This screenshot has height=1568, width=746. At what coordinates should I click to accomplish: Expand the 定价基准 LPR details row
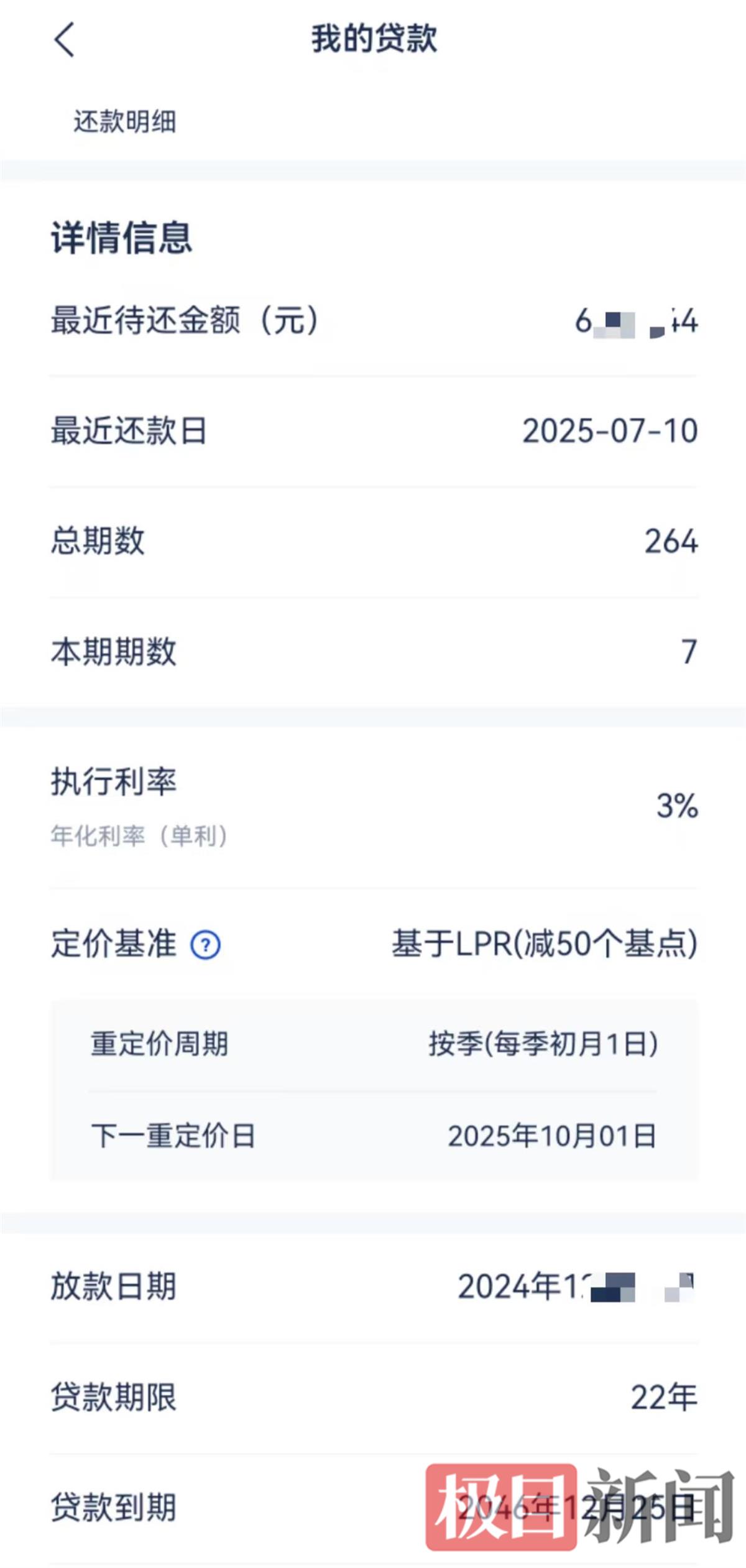[373, 944]
